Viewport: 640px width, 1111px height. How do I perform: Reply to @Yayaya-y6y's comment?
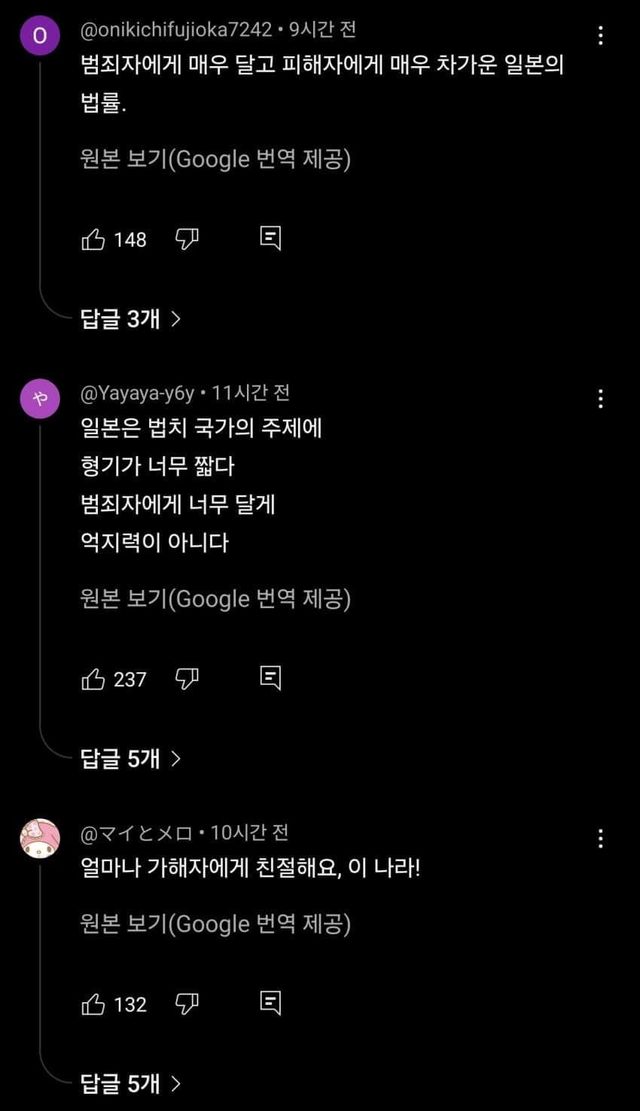(270, 679)
